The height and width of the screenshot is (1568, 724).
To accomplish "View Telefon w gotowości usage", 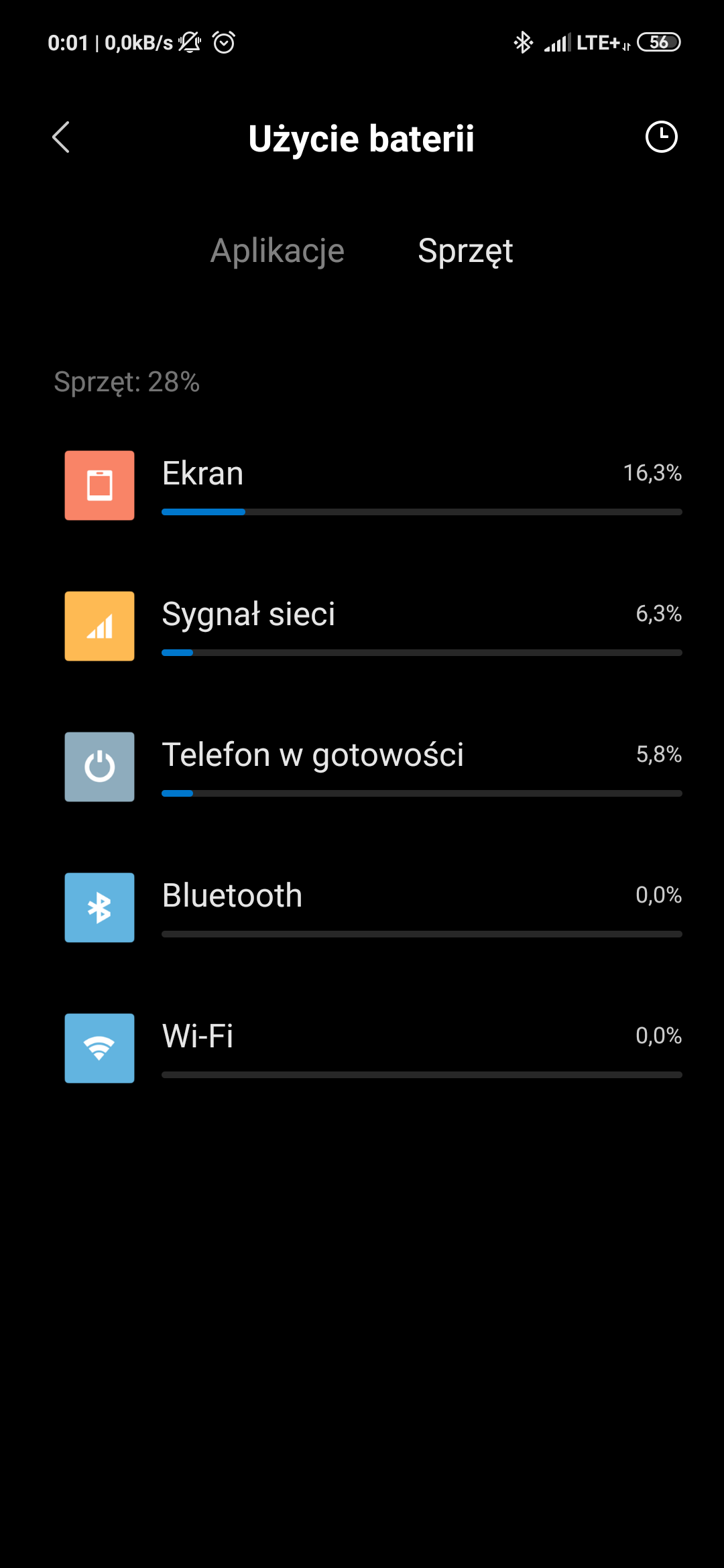I will 373,767.
